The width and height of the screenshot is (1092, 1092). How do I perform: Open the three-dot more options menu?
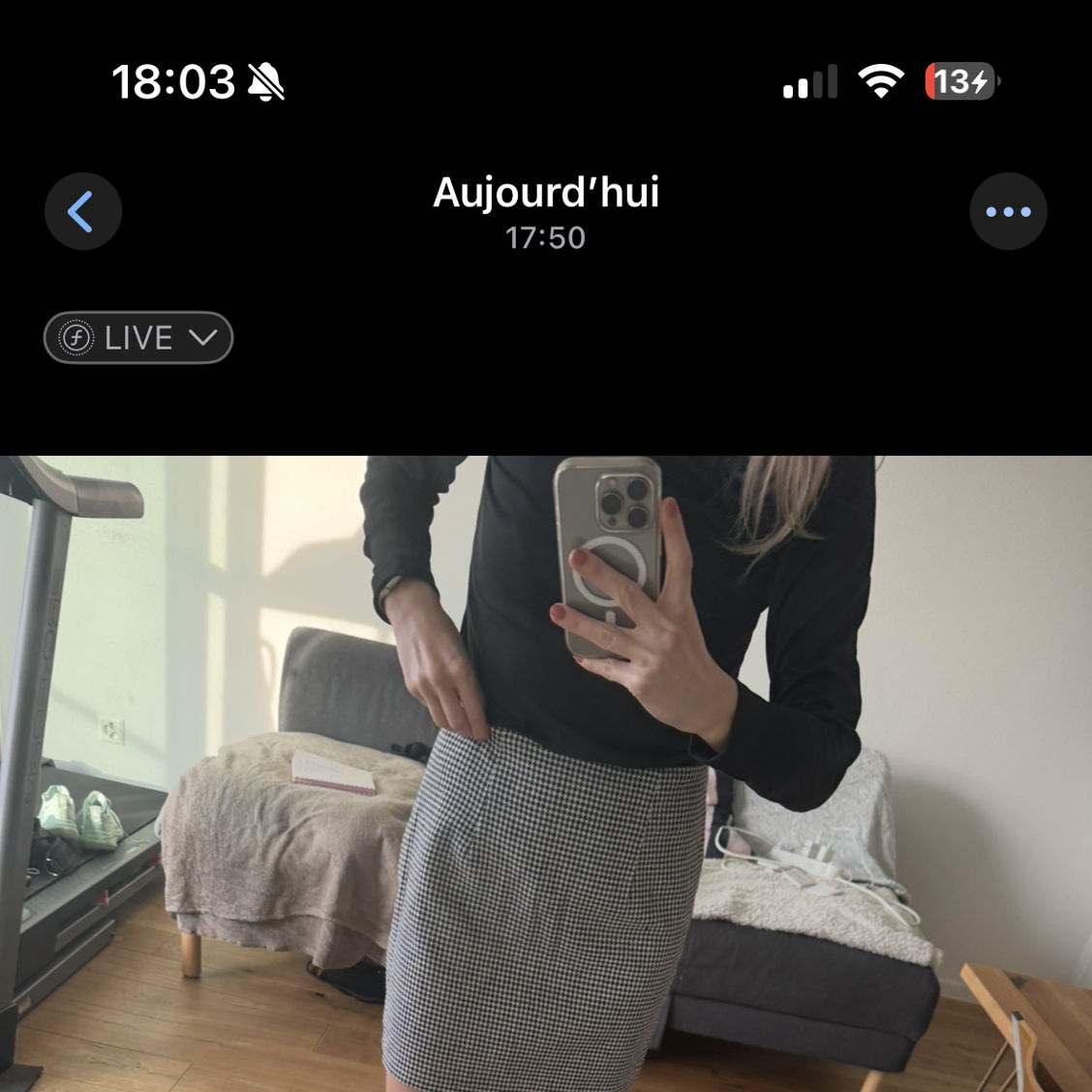coord(1008,211)
